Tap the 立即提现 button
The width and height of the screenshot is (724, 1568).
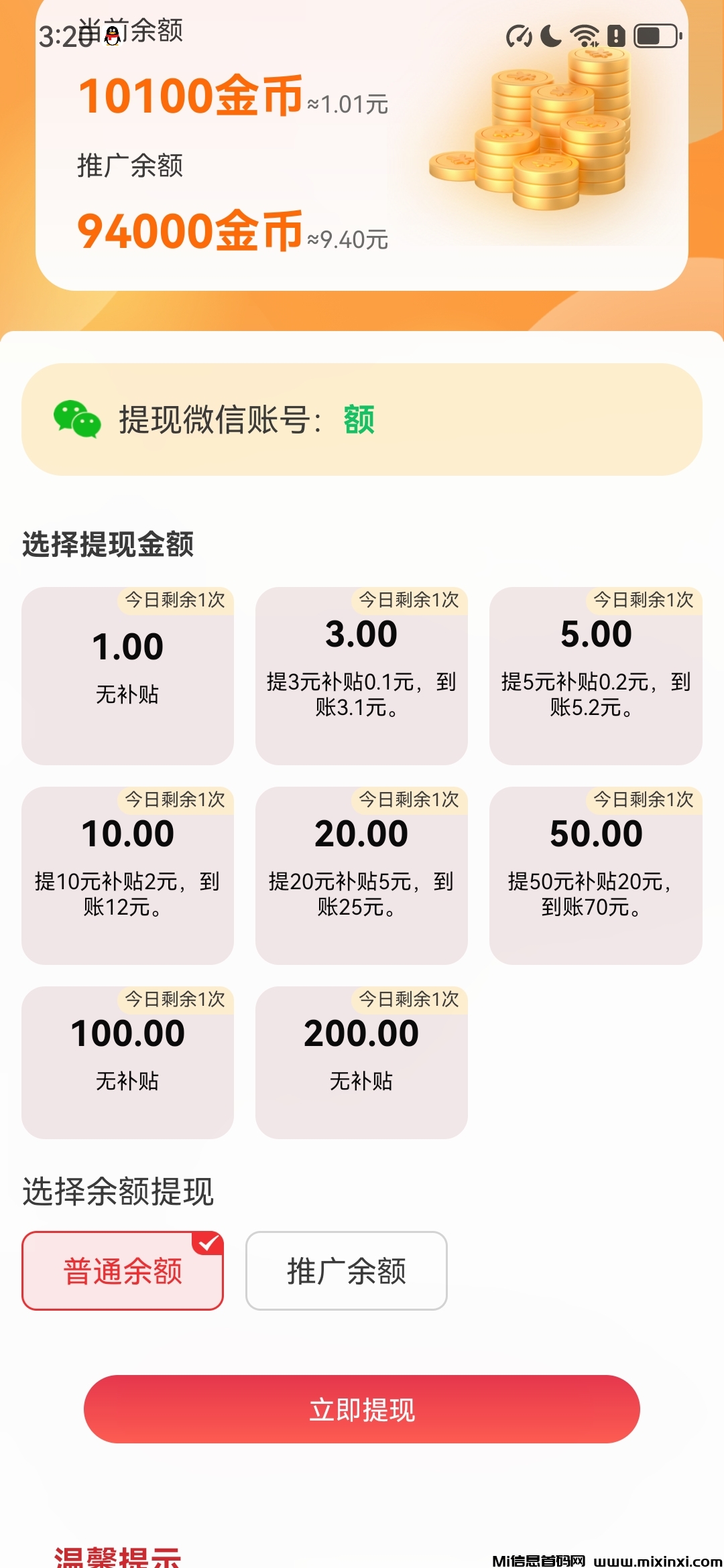pyautogui.click(x=362, y=1409)
